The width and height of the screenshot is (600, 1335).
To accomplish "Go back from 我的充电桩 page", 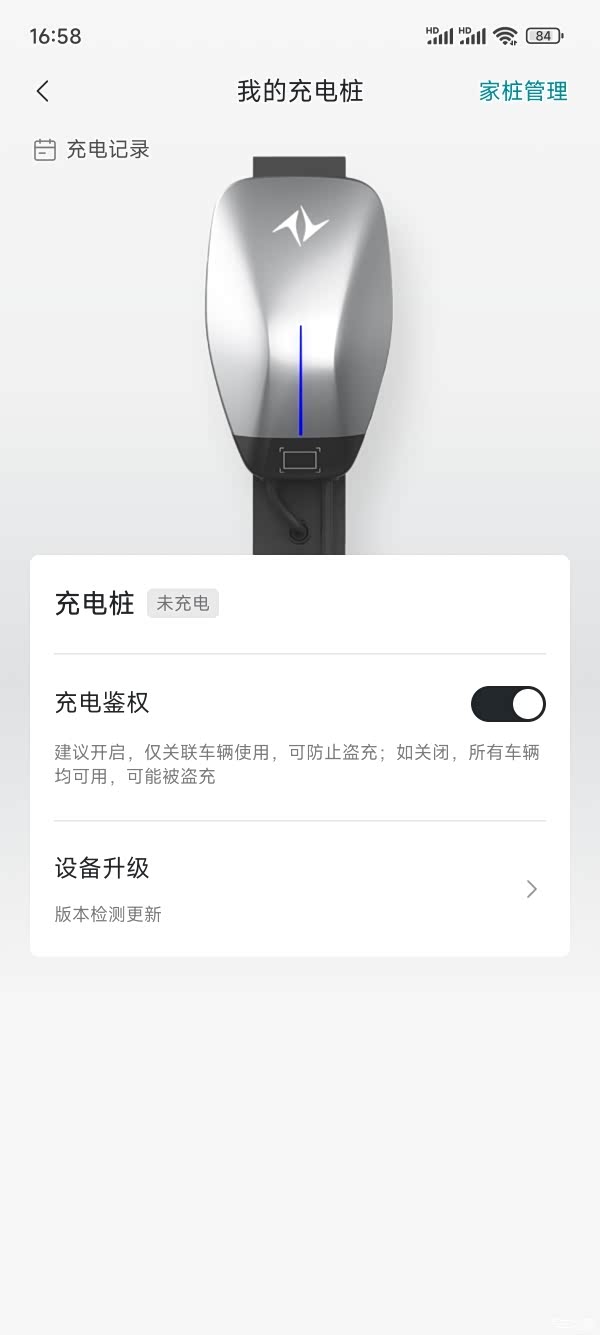I will (x=42, y=92).
